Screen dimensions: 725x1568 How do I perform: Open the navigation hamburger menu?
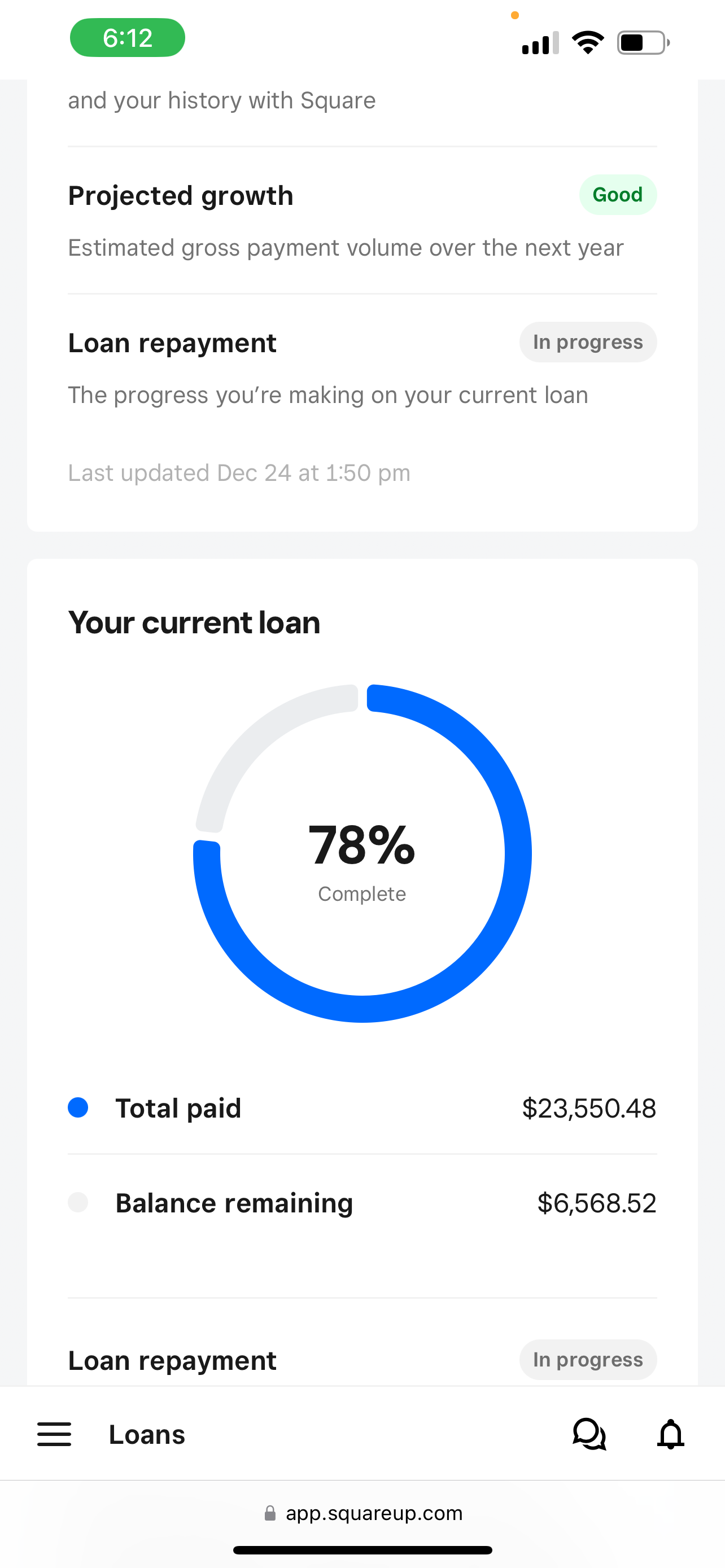pyautogui.click(x=54, y=1434)
